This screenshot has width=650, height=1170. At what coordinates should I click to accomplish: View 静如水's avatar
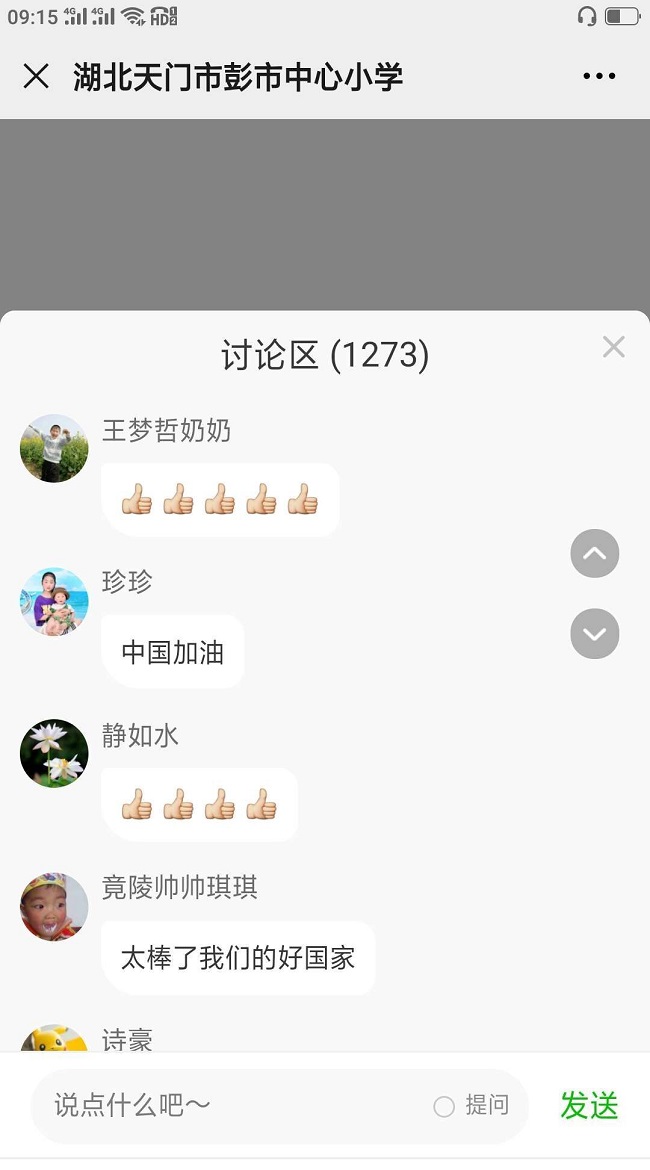tap(54, 754)
